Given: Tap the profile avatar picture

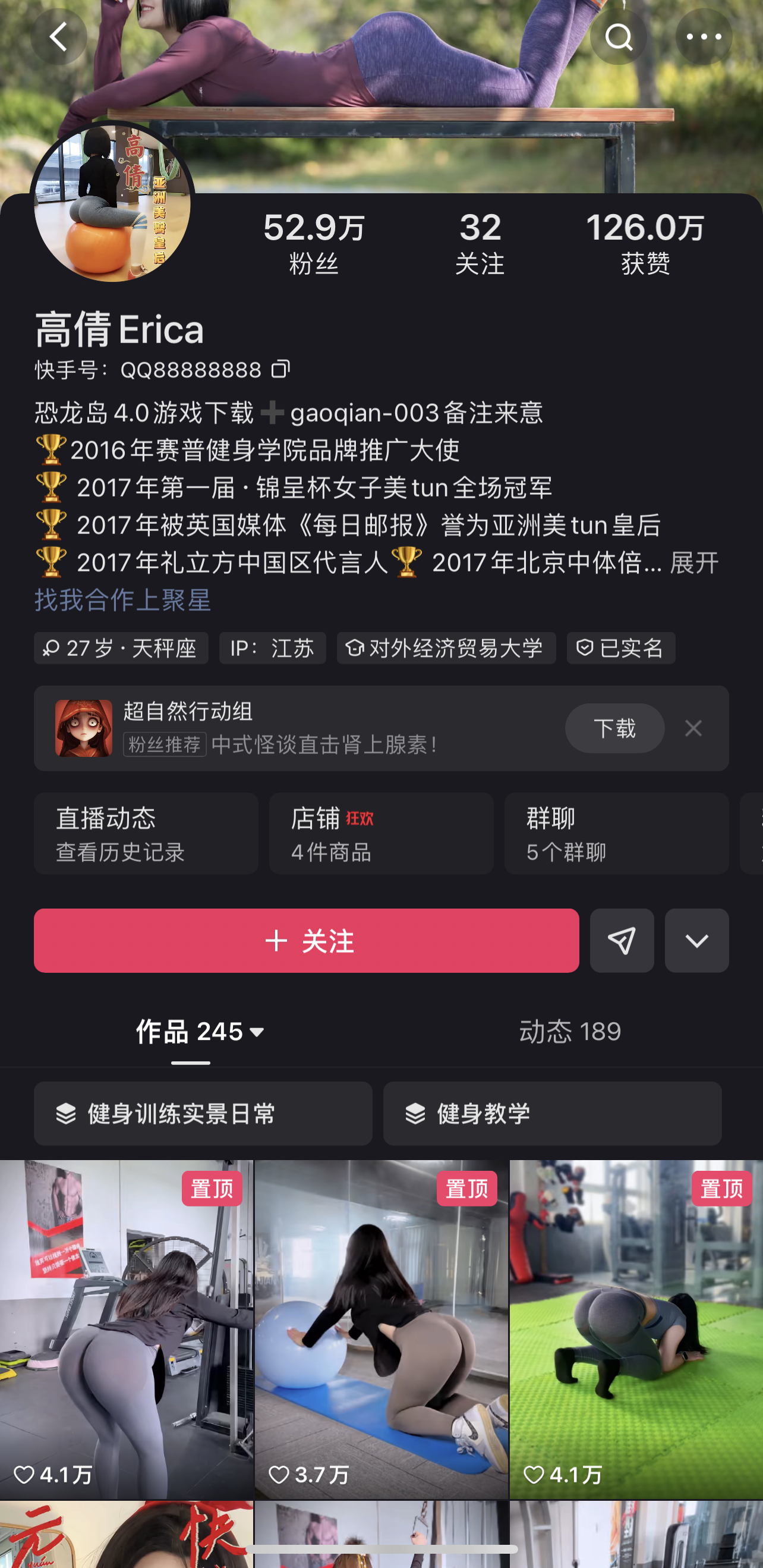Looking at the screenshot, I should [x=112, y=204].
